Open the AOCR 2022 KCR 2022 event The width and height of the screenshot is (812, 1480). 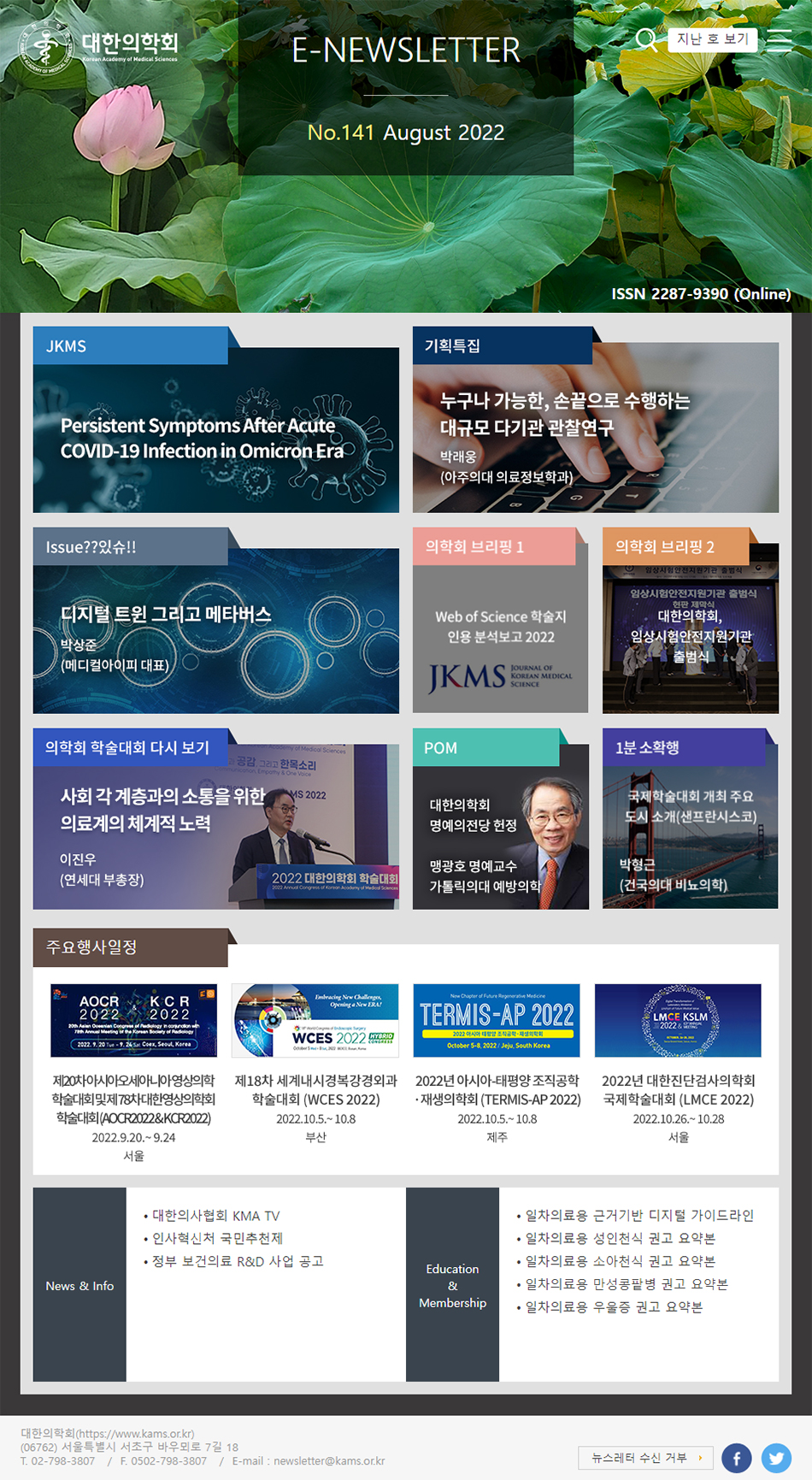tap(133, 1020)
